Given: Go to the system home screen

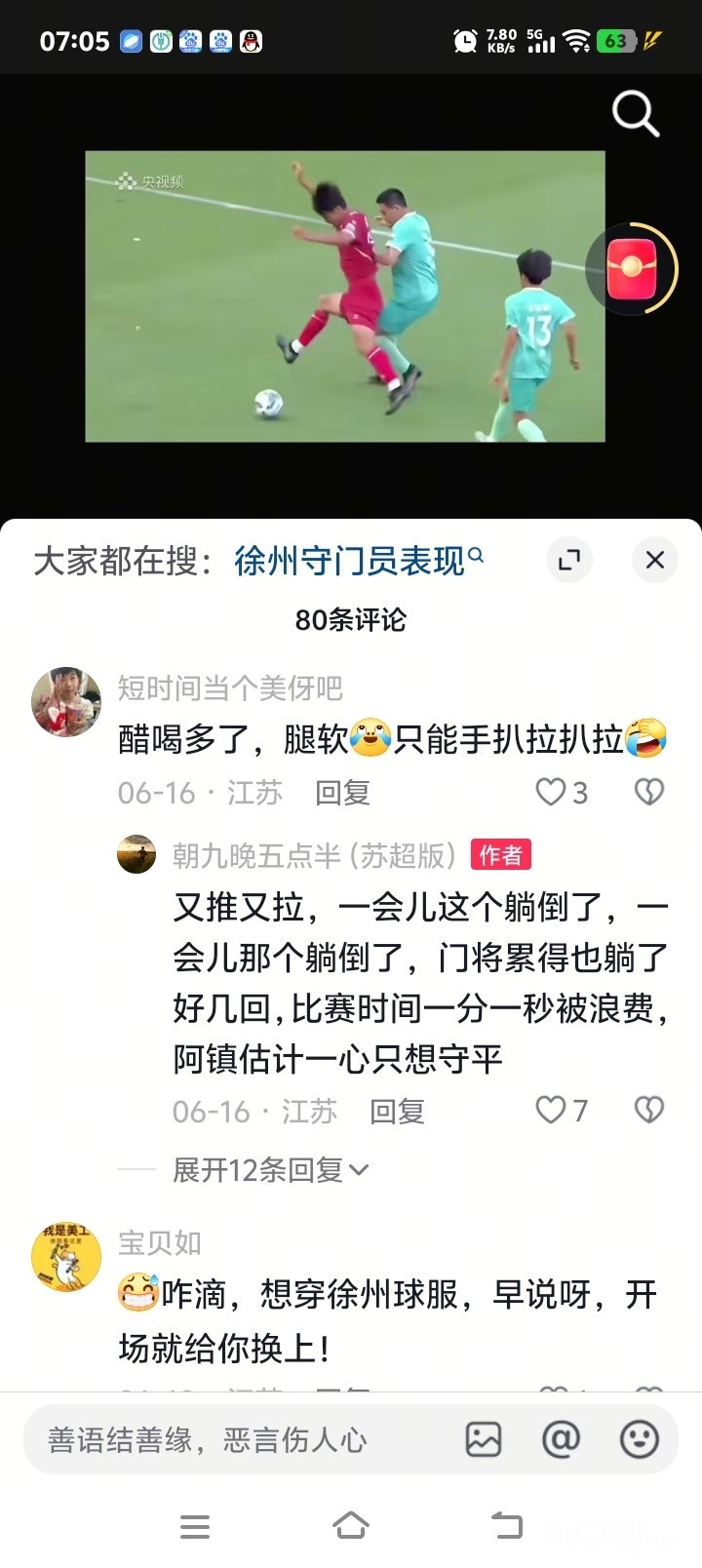Looking at the screenshot, I should pyautogui.click(x=351, y=1526).
